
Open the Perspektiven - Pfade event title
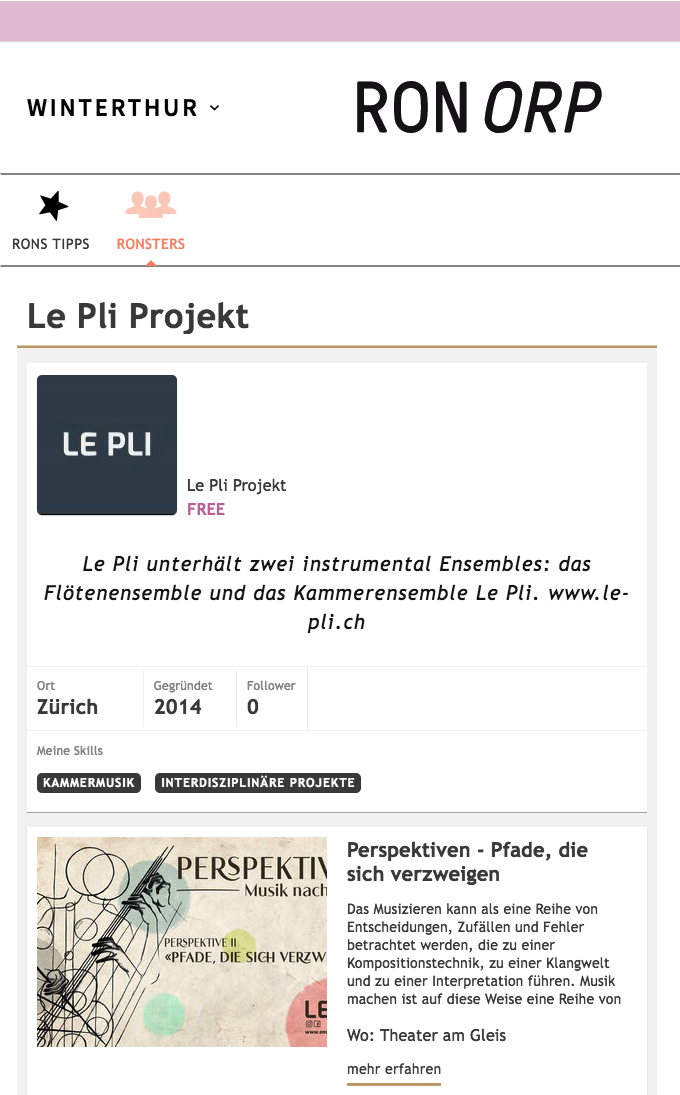[x=467, y=862]
